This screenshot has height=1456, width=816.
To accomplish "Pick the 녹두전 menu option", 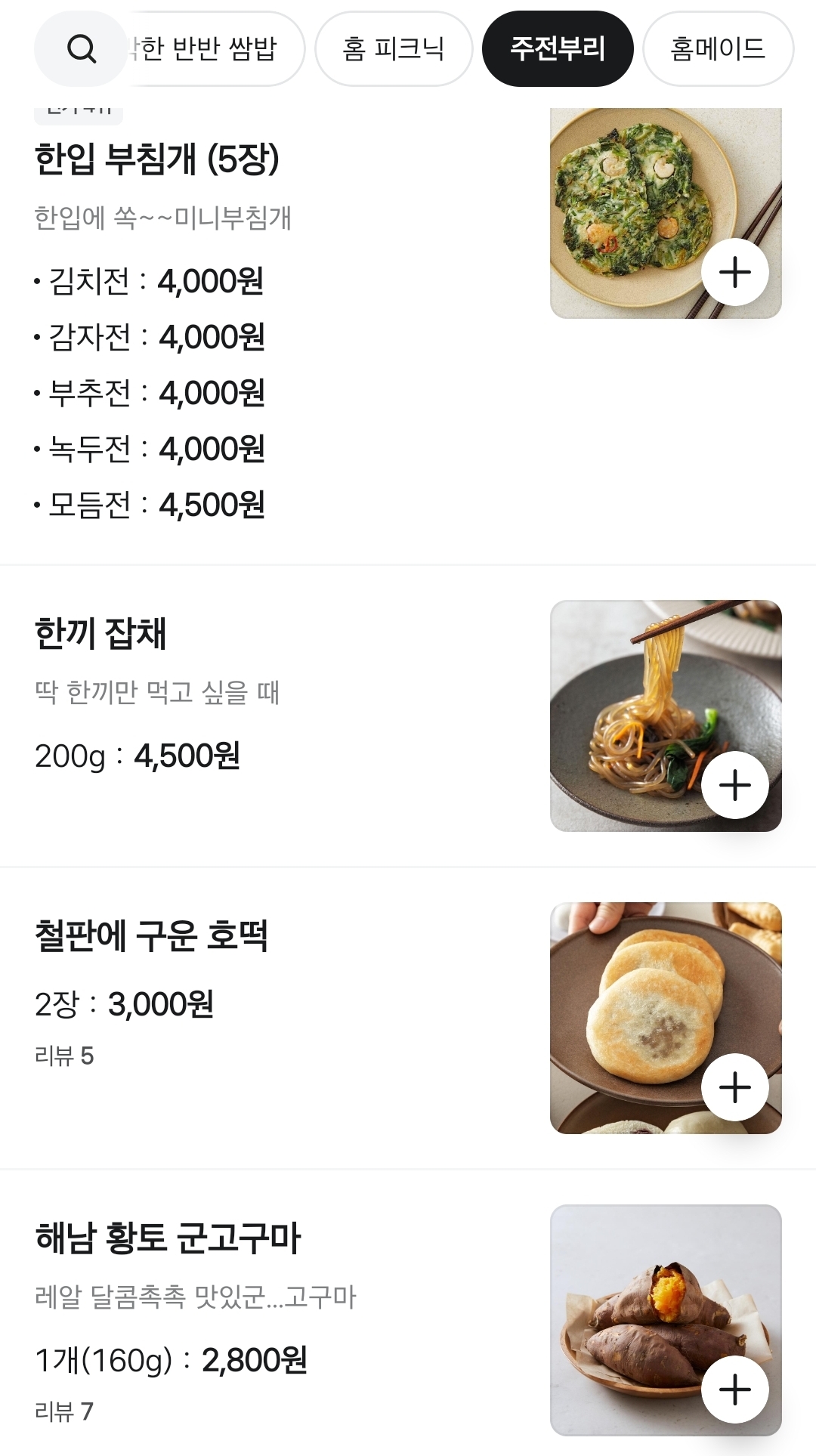I will (x=151, y=448).
